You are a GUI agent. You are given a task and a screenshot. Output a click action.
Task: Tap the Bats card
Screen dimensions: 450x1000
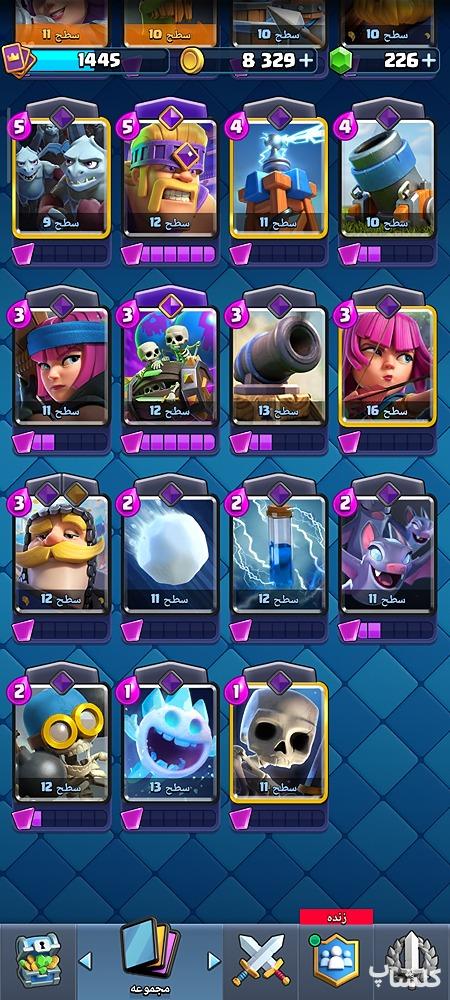(x=388, y=555)
